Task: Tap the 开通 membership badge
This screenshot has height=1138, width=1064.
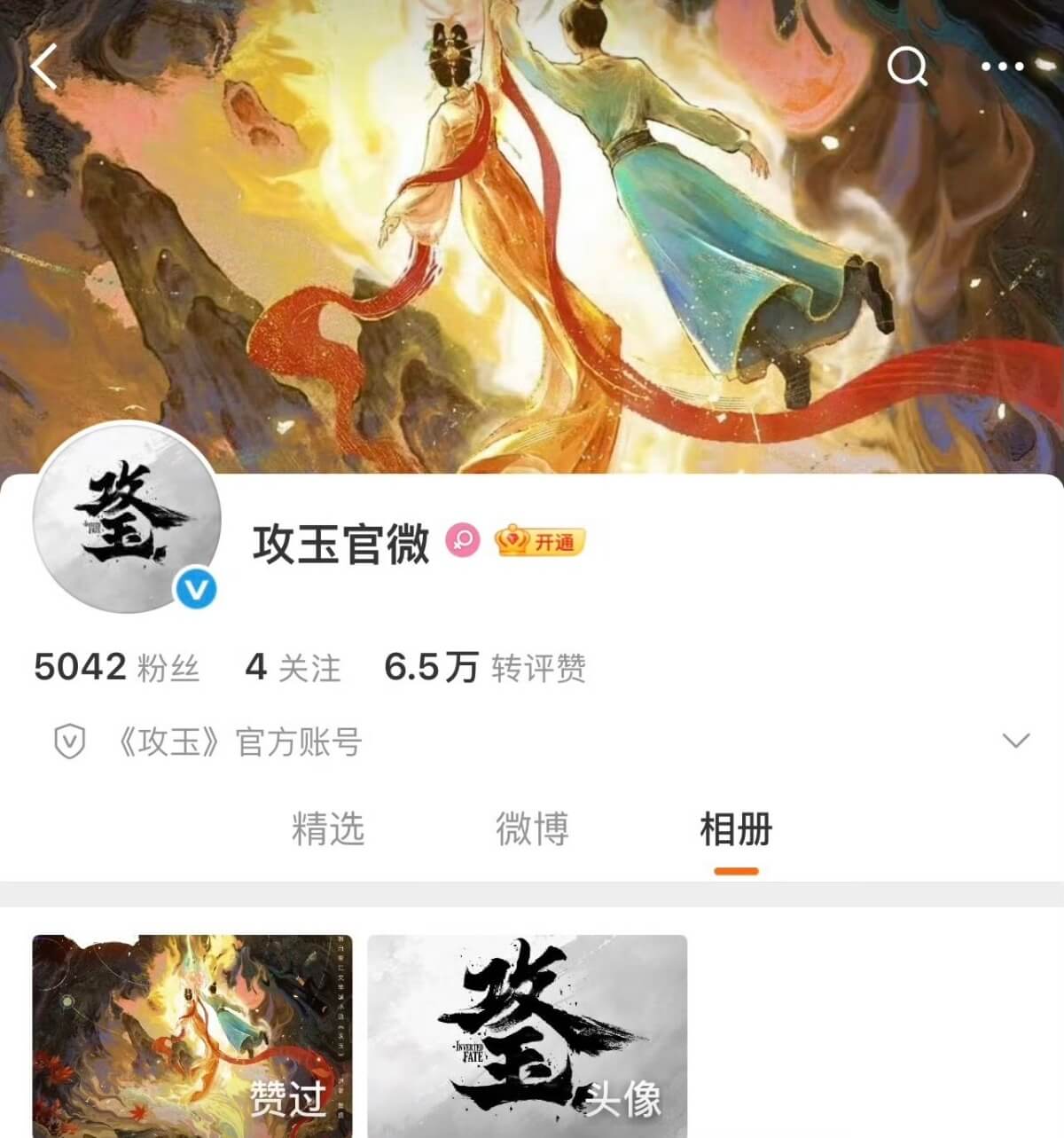Action: click(540, 540)
